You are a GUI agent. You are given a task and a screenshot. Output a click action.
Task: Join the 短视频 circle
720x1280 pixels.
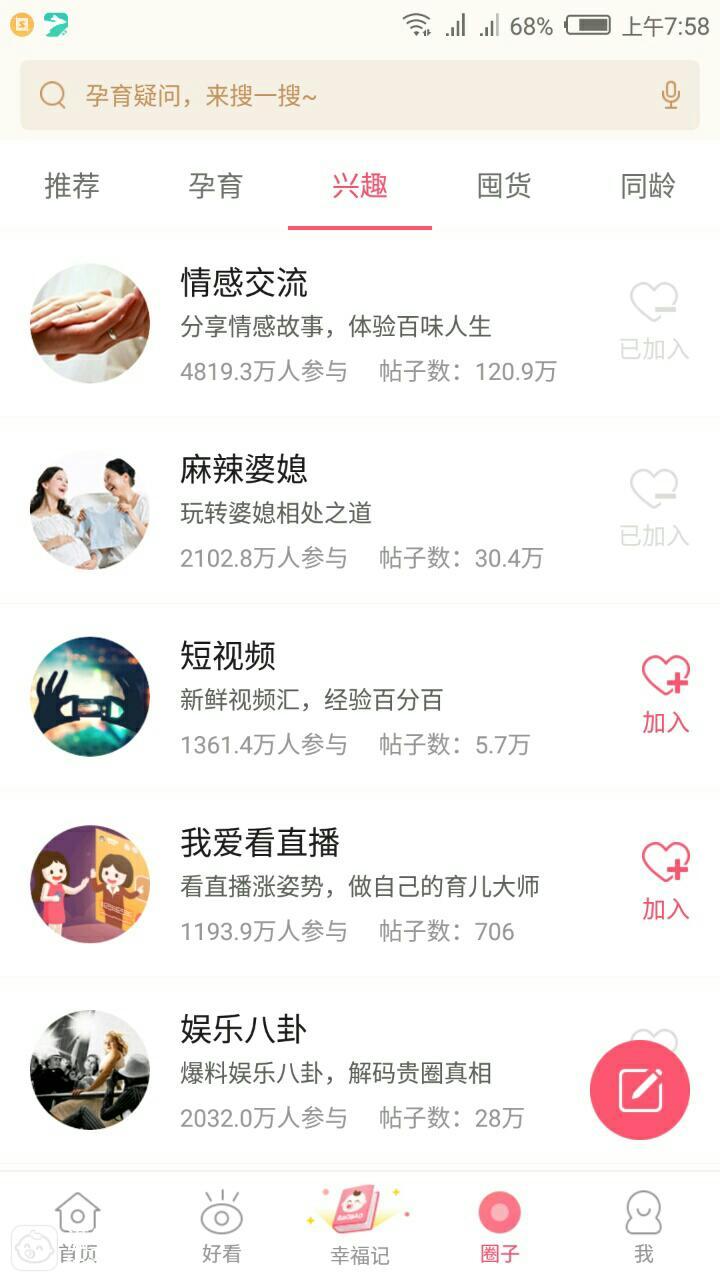(665, 695)
